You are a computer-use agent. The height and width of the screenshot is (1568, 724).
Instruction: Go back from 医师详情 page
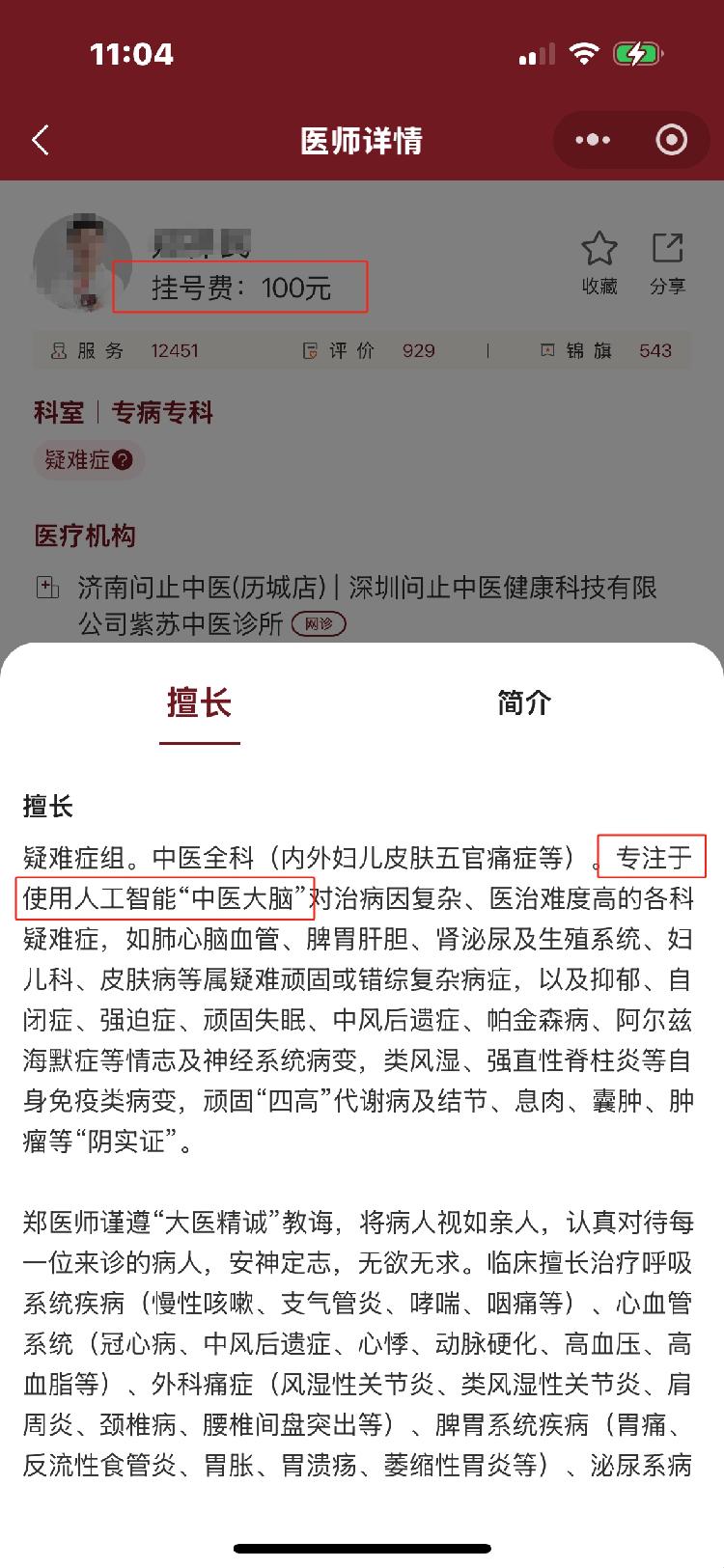[x=40, y=141]
